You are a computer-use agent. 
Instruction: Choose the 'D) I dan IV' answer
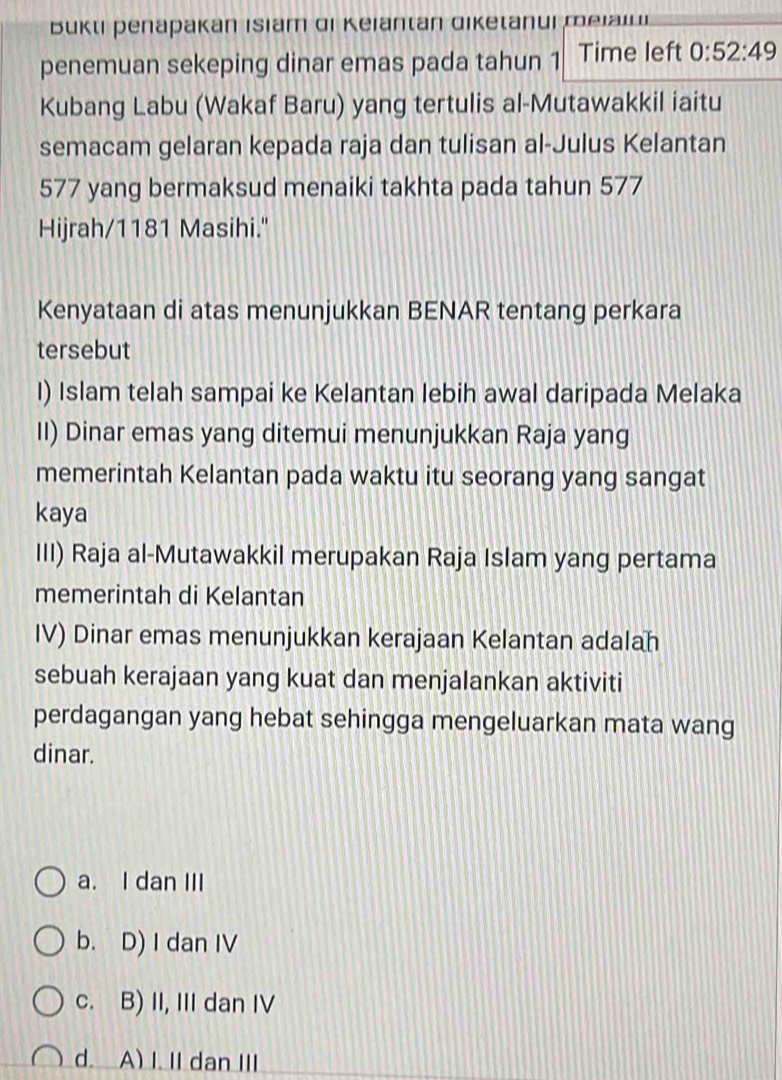click(x=47, y=941)
